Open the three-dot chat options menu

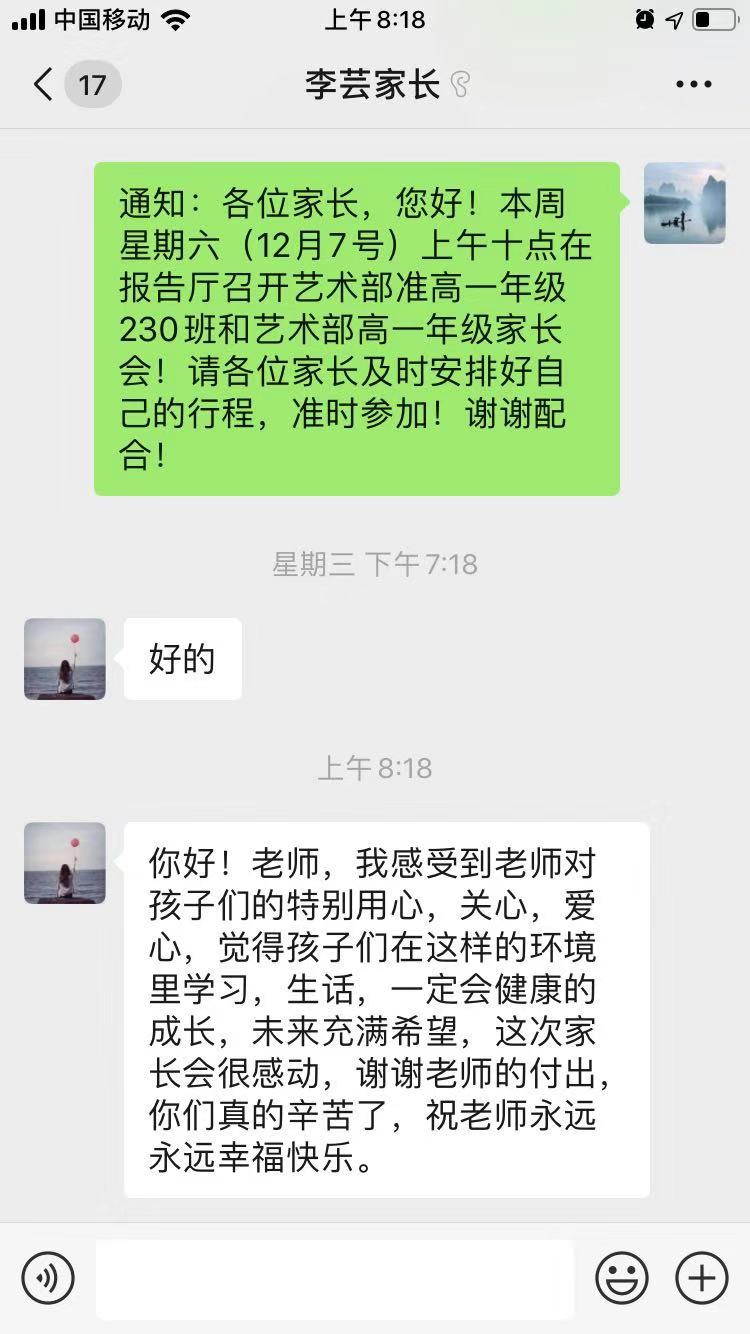(693, 85)
